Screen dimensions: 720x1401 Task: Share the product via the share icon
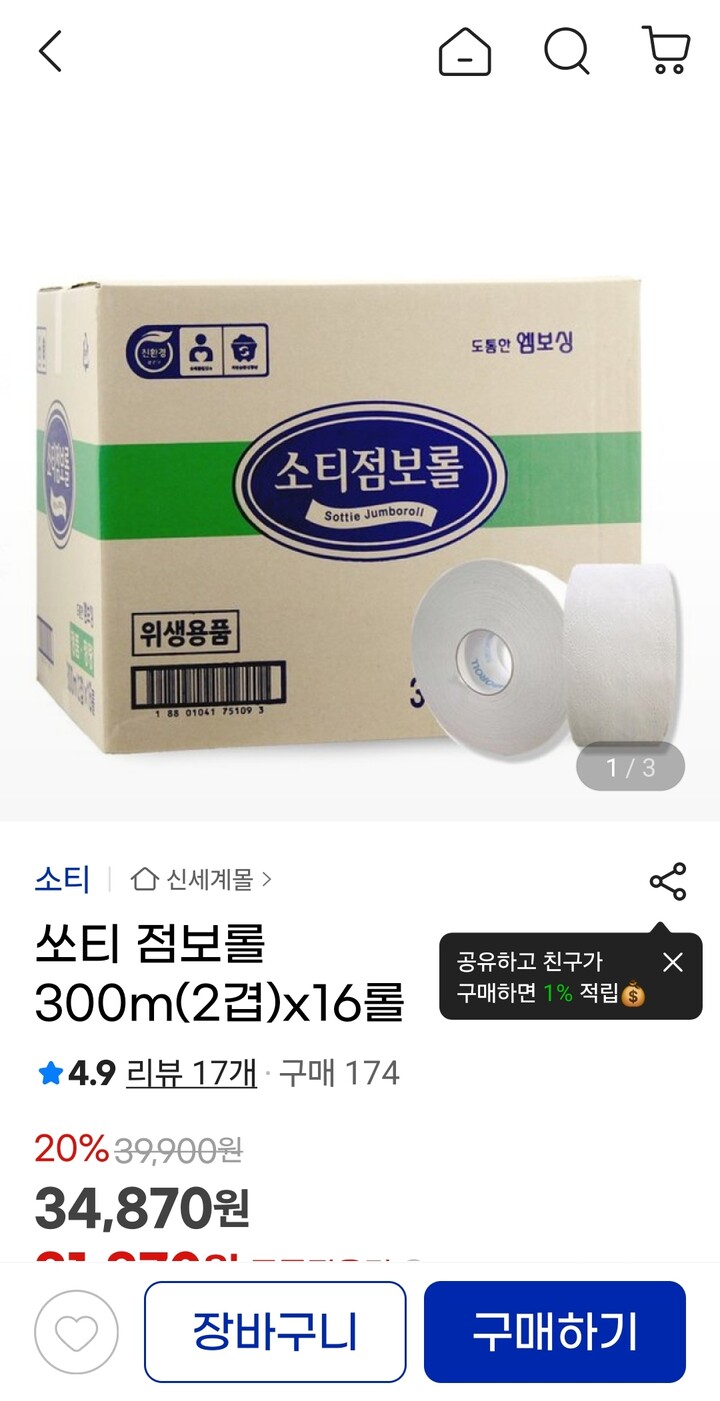pyautogui.click(x=668, y=881)
